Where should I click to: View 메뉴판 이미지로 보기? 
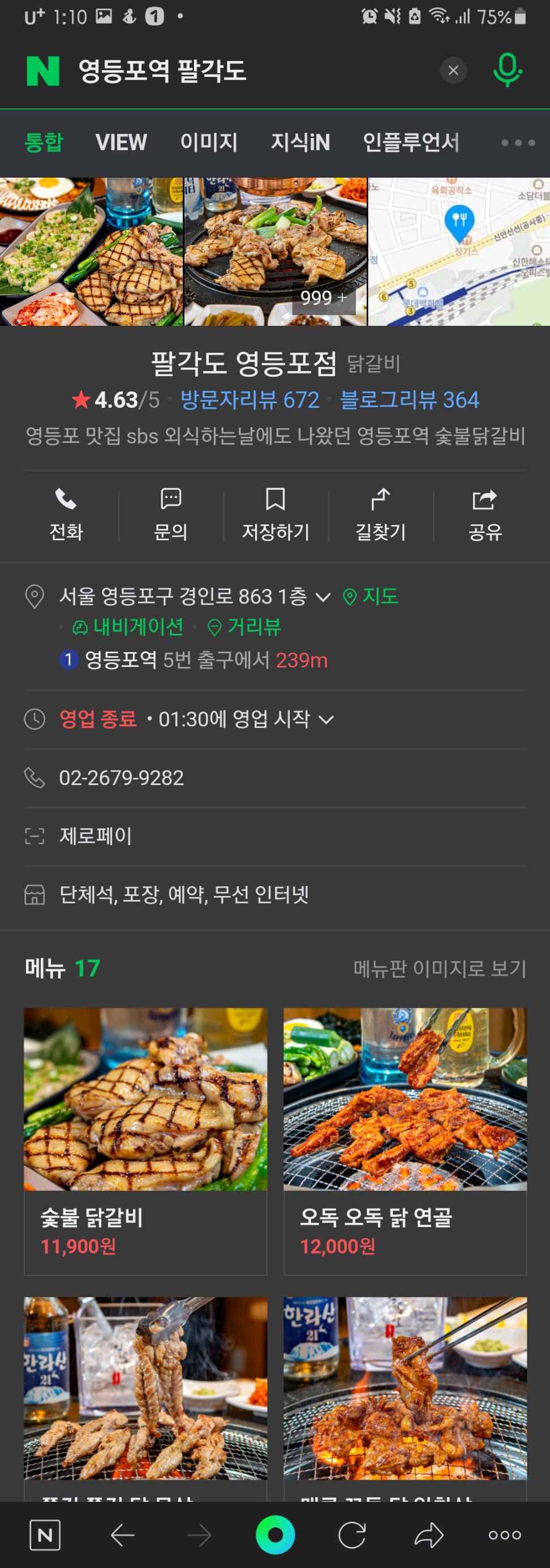(440, 968)
